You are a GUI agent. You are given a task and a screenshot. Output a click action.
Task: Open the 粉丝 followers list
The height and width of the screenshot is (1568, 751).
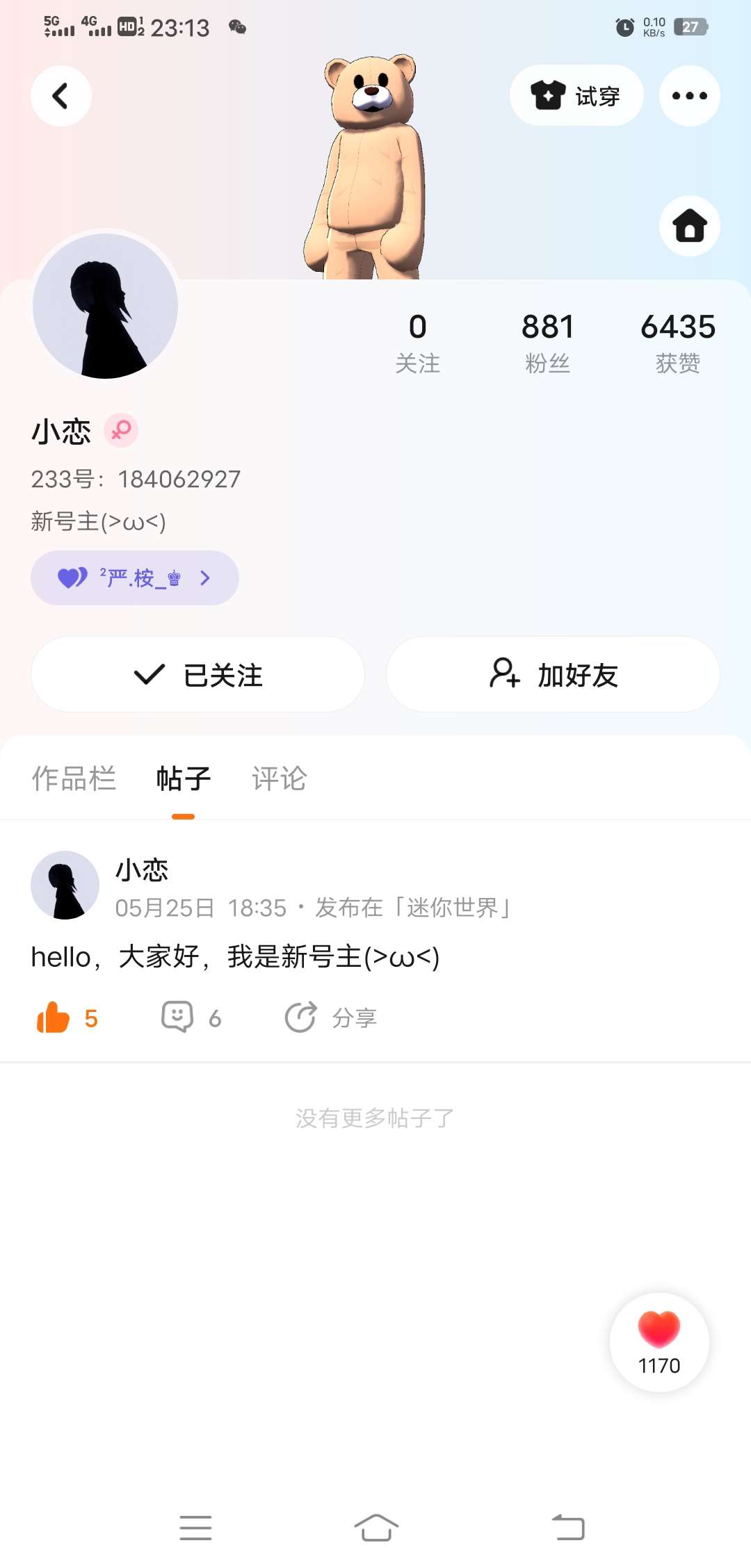click(547, 342)
